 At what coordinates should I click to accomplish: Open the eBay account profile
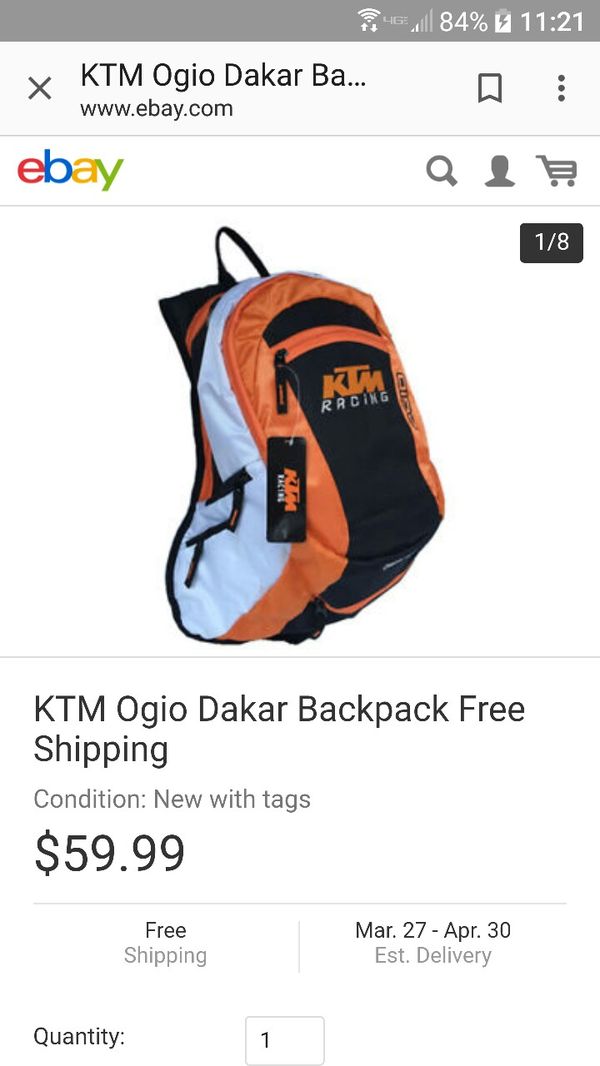[x=499, y=171]
